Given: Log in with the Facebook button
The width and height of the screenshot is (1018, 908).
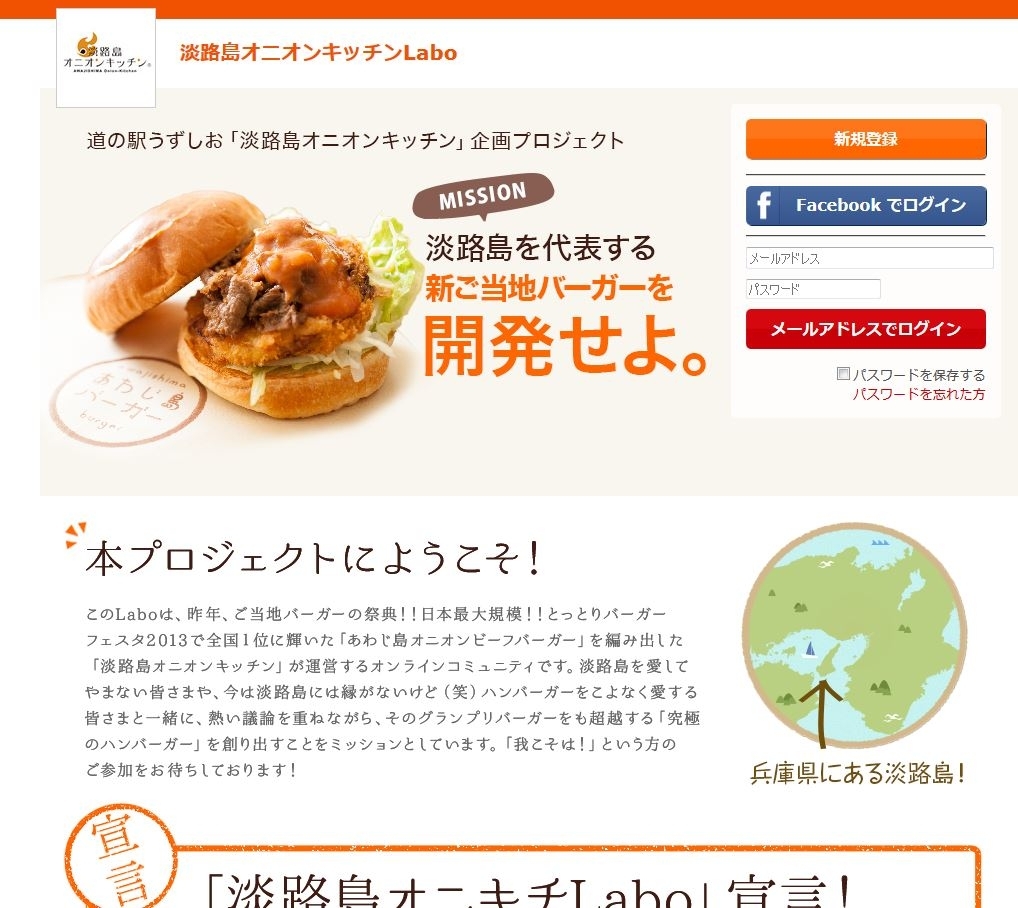Looking at the screenshot, I should coord(866,205).
